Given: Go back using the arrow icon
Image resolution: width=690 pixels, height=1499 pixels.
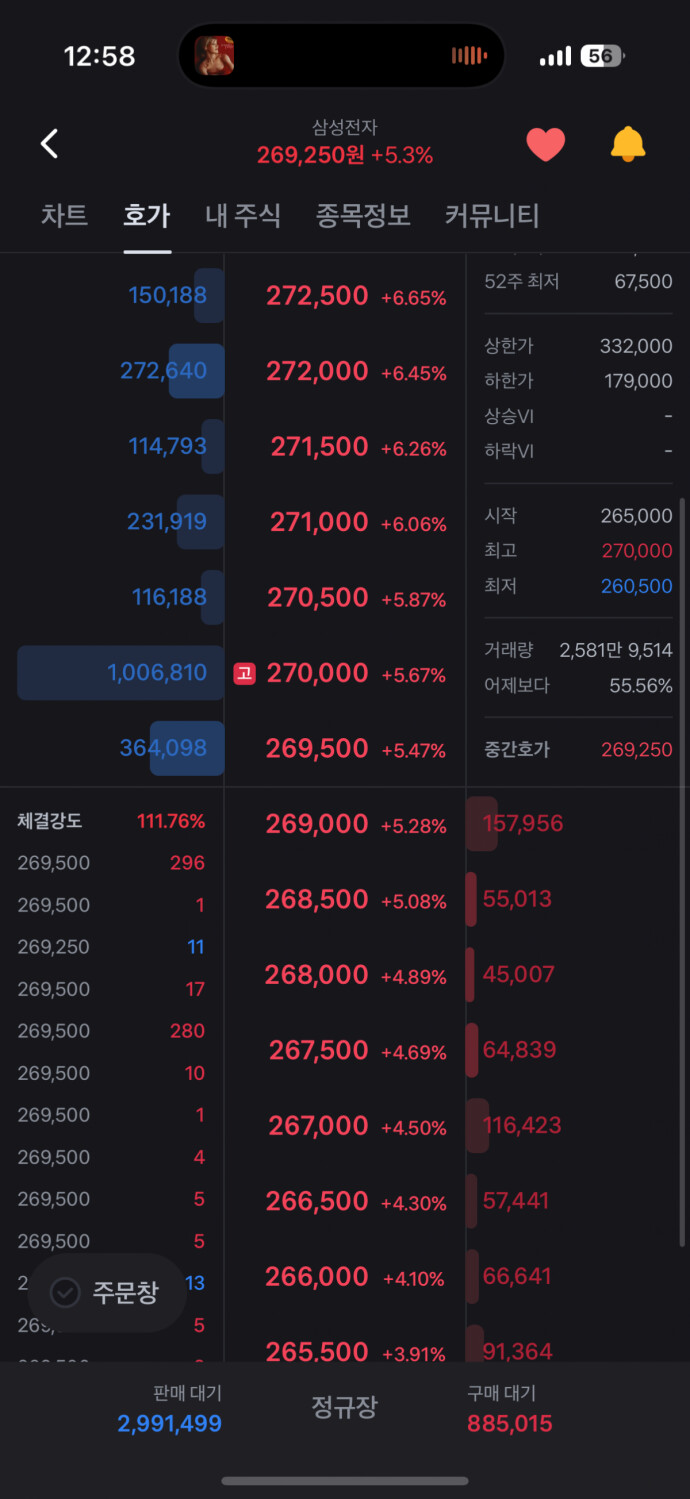Looking at the screenshot, I should [x=49, y=144].
